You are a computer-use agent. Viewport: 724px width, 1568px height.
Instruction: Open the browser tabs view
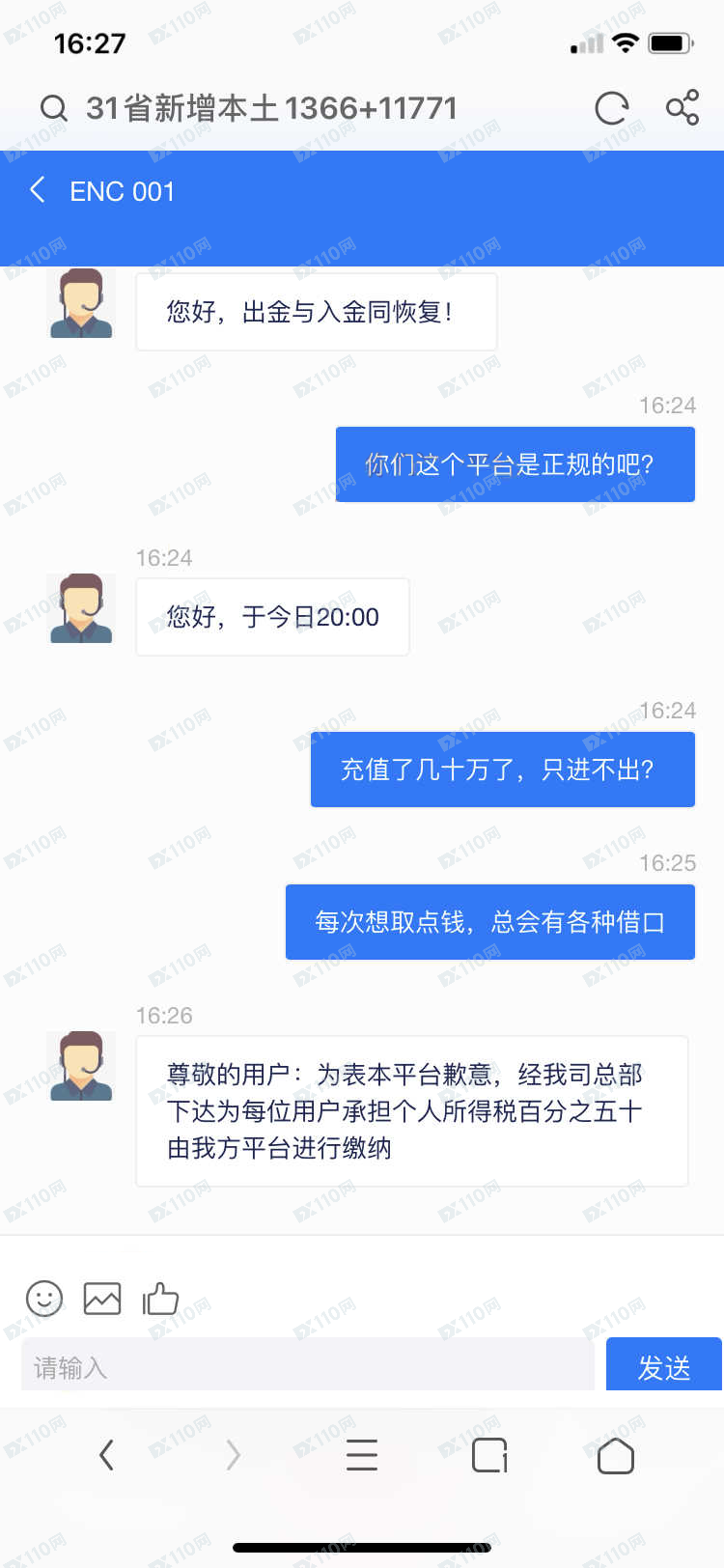(490, 1455)
